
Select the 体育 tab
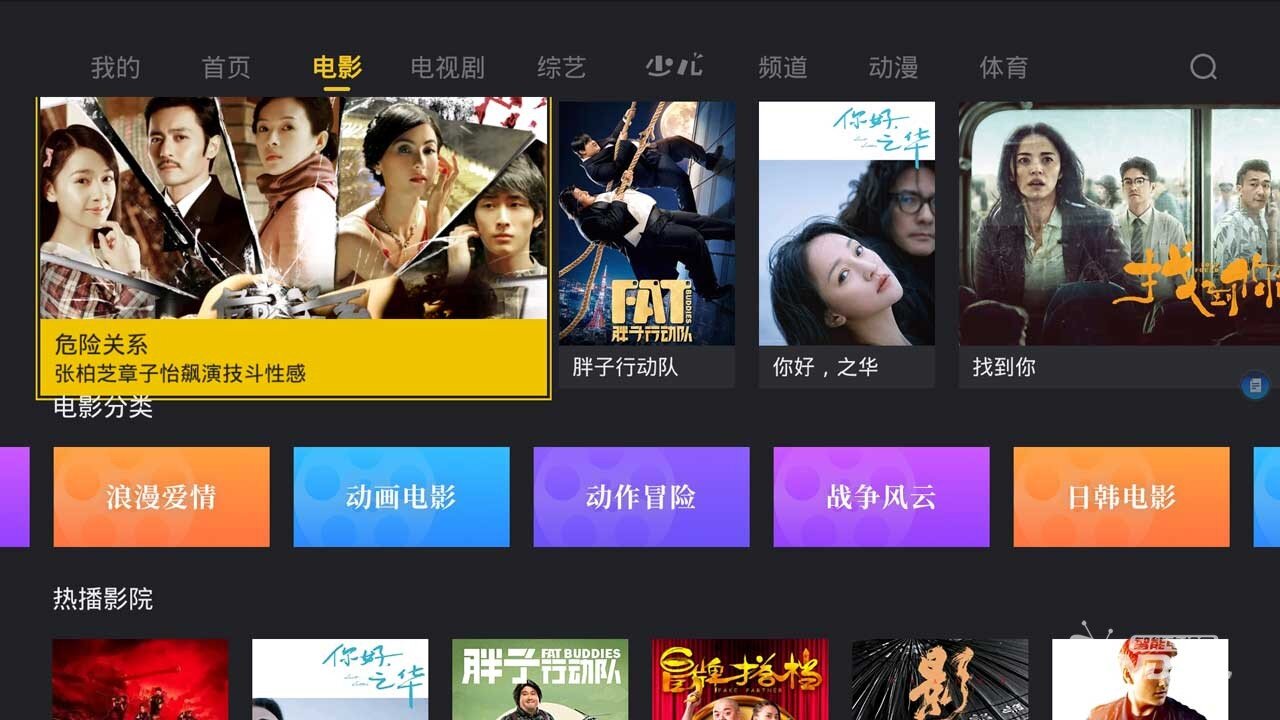pyautogui.click(x=1003, y=68)
